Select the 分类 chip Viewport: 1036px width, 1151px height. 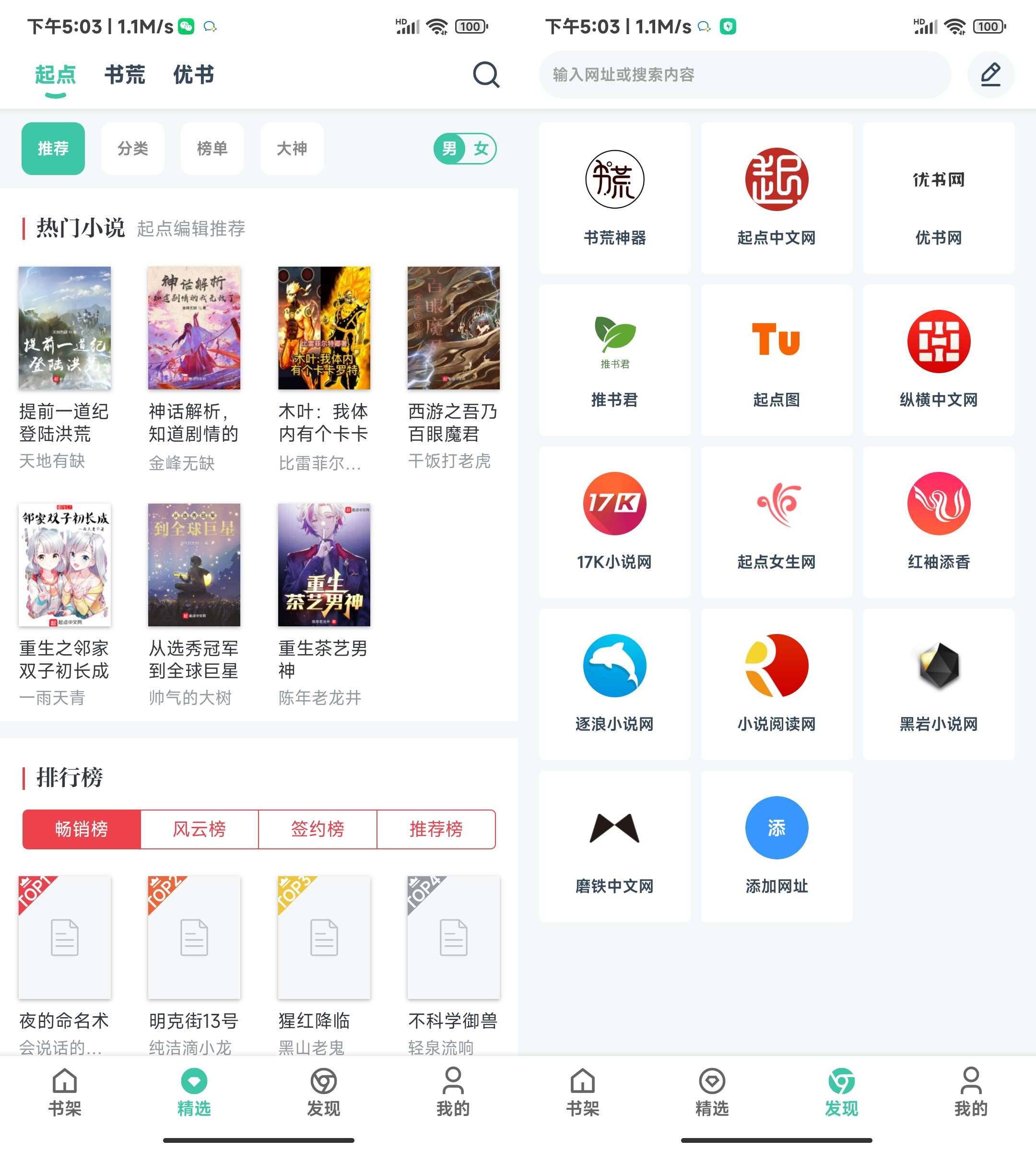click(133, 149)
